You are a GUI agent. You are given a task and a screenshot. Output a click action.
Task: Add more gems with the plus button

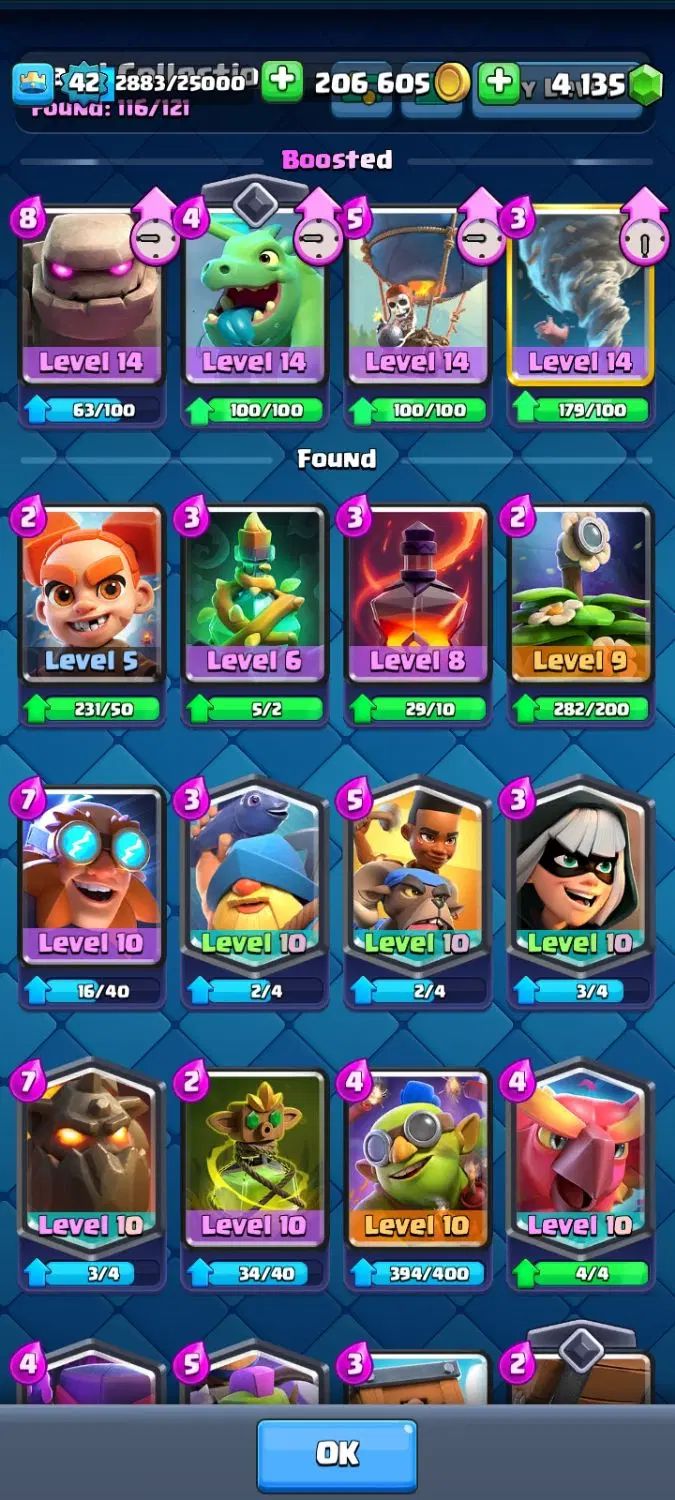pos(498,83)
